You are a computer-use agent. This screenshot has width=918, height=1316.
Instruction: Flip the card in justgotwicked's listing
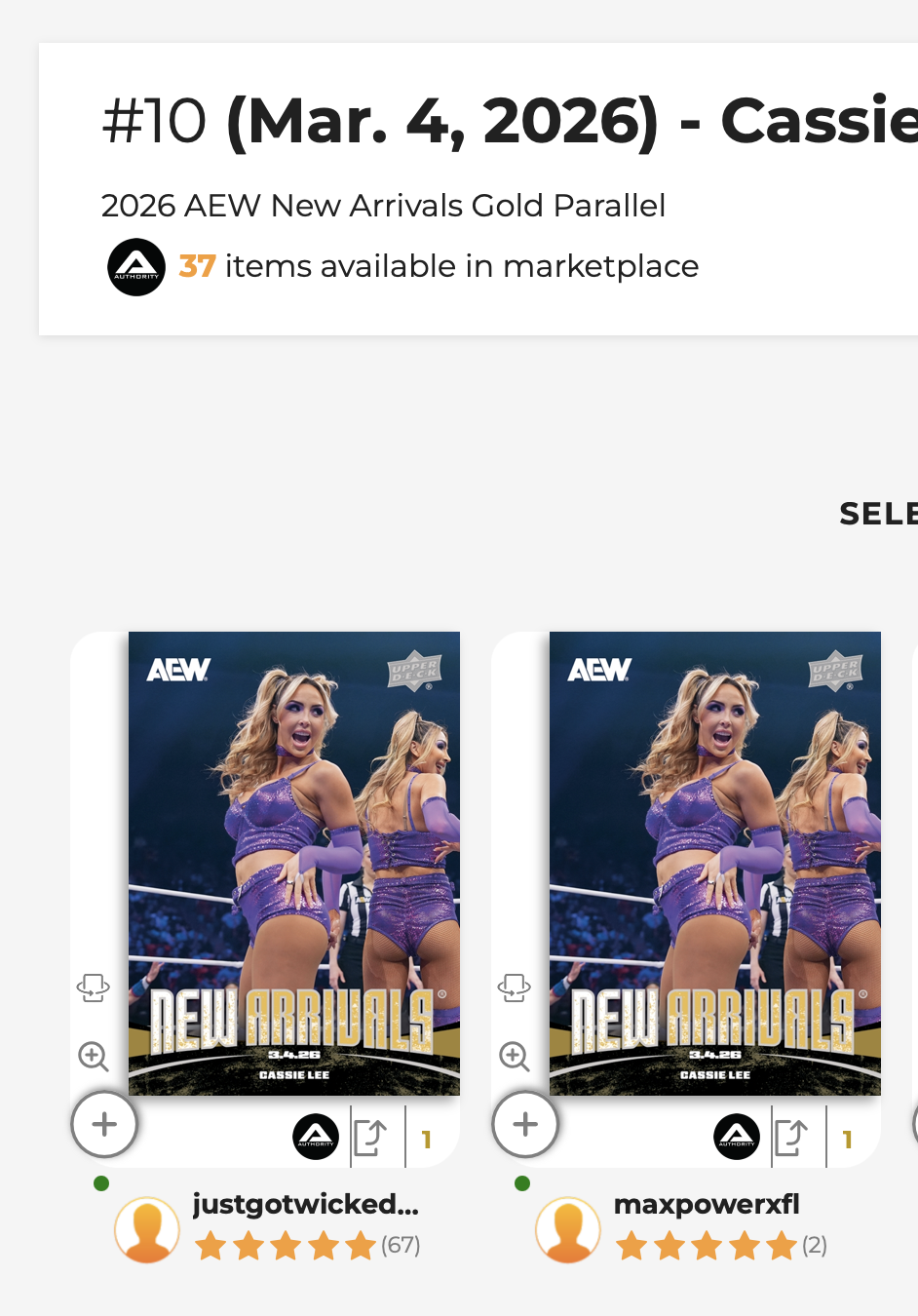94,987
